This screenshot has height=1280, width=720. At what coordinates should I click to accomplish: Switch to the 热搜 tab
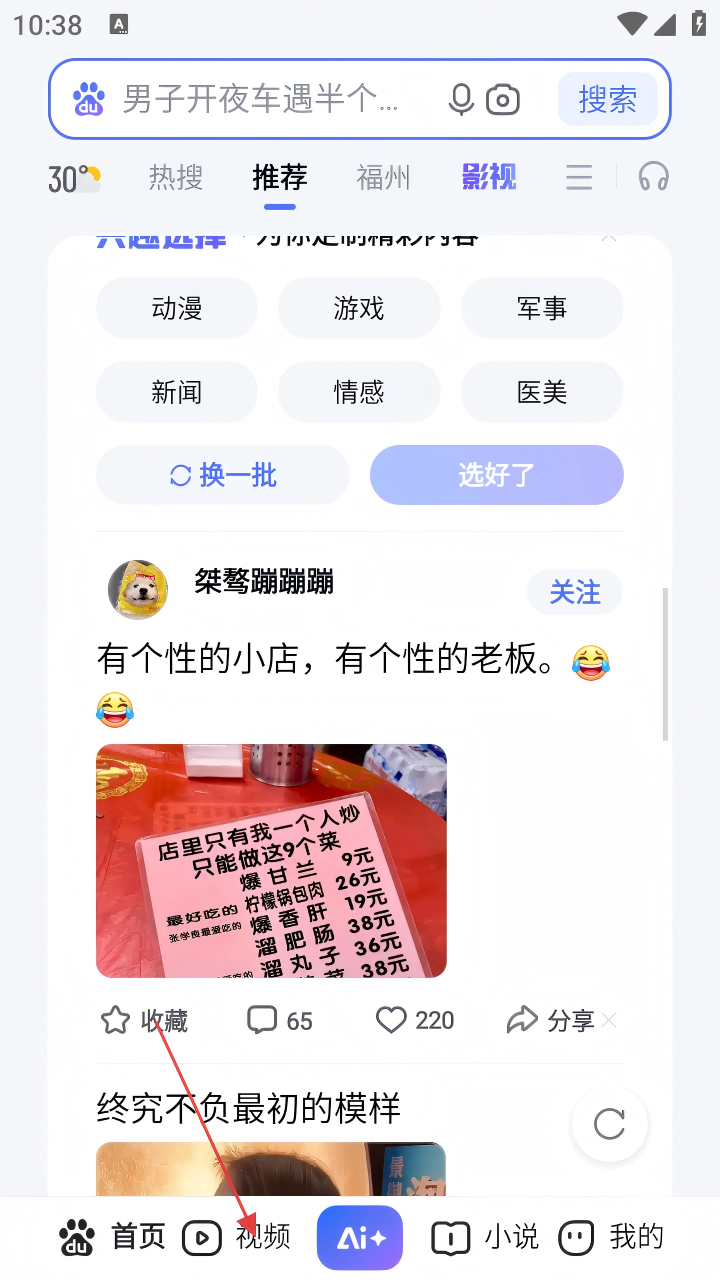click(176, 178)
